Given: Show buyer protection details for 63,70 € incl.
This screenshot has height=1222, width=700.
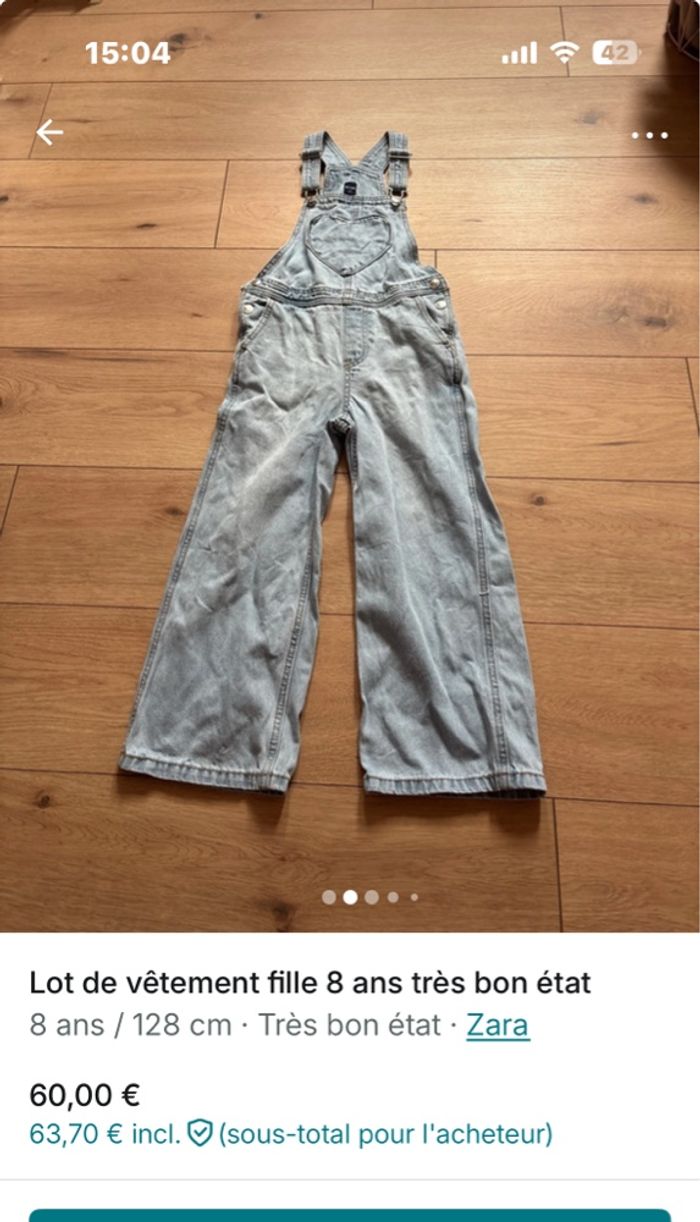Looking at the screenshot, I should click(200, 1134).
